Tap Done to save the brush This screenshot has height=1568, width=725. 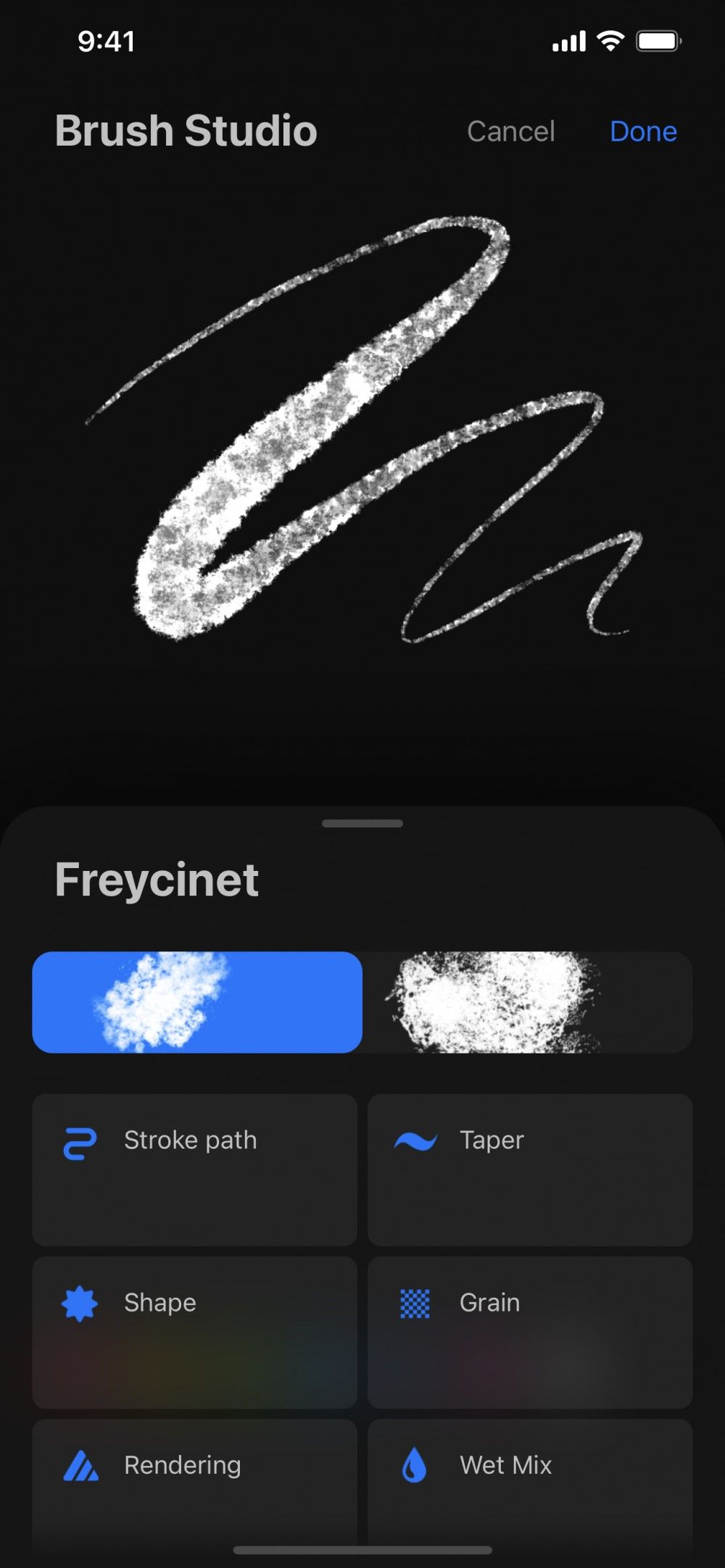(643, 131)
